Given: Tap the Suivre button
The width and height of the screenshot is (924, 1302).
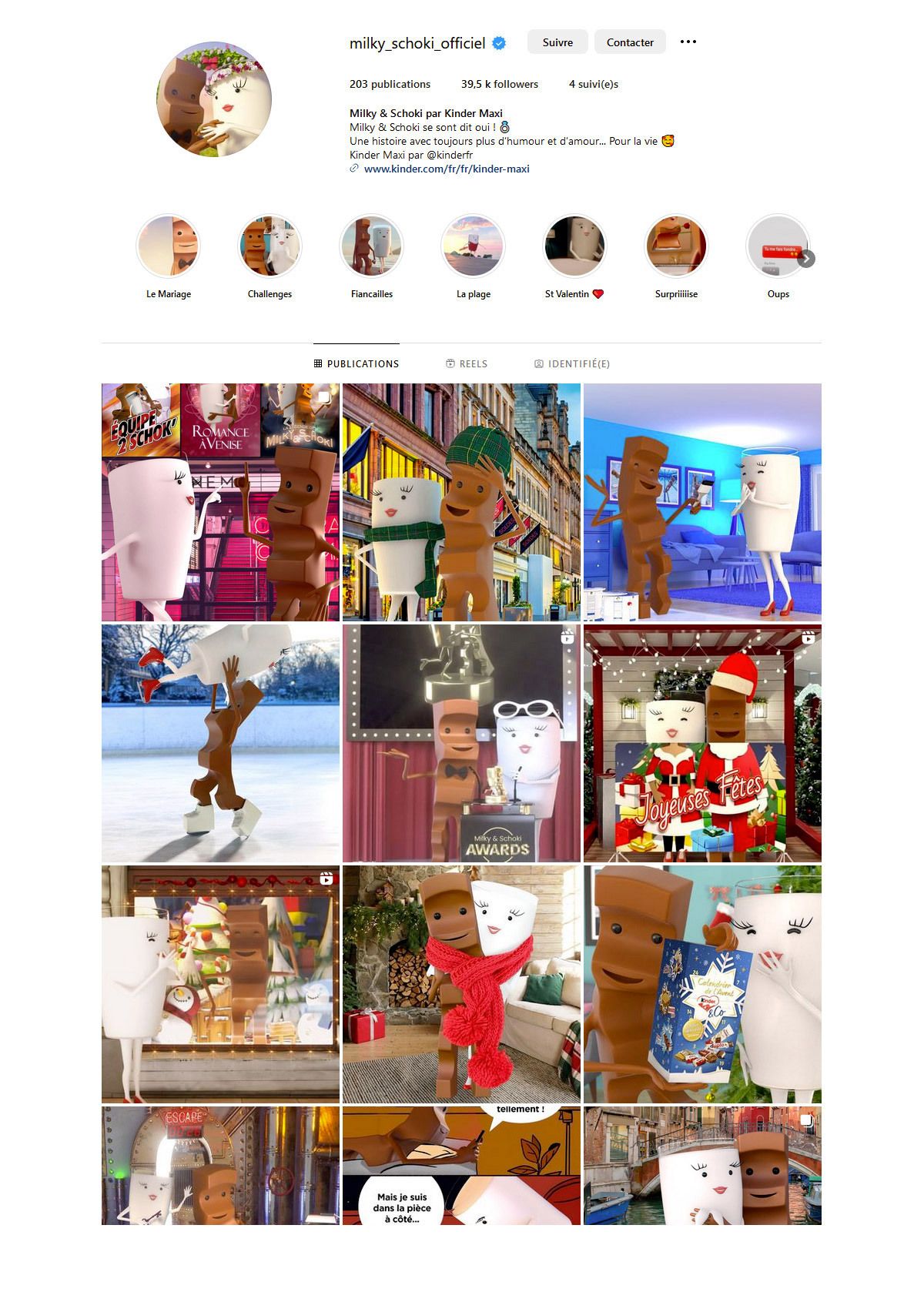Looking at the screenshot, I should coord(557,42).
